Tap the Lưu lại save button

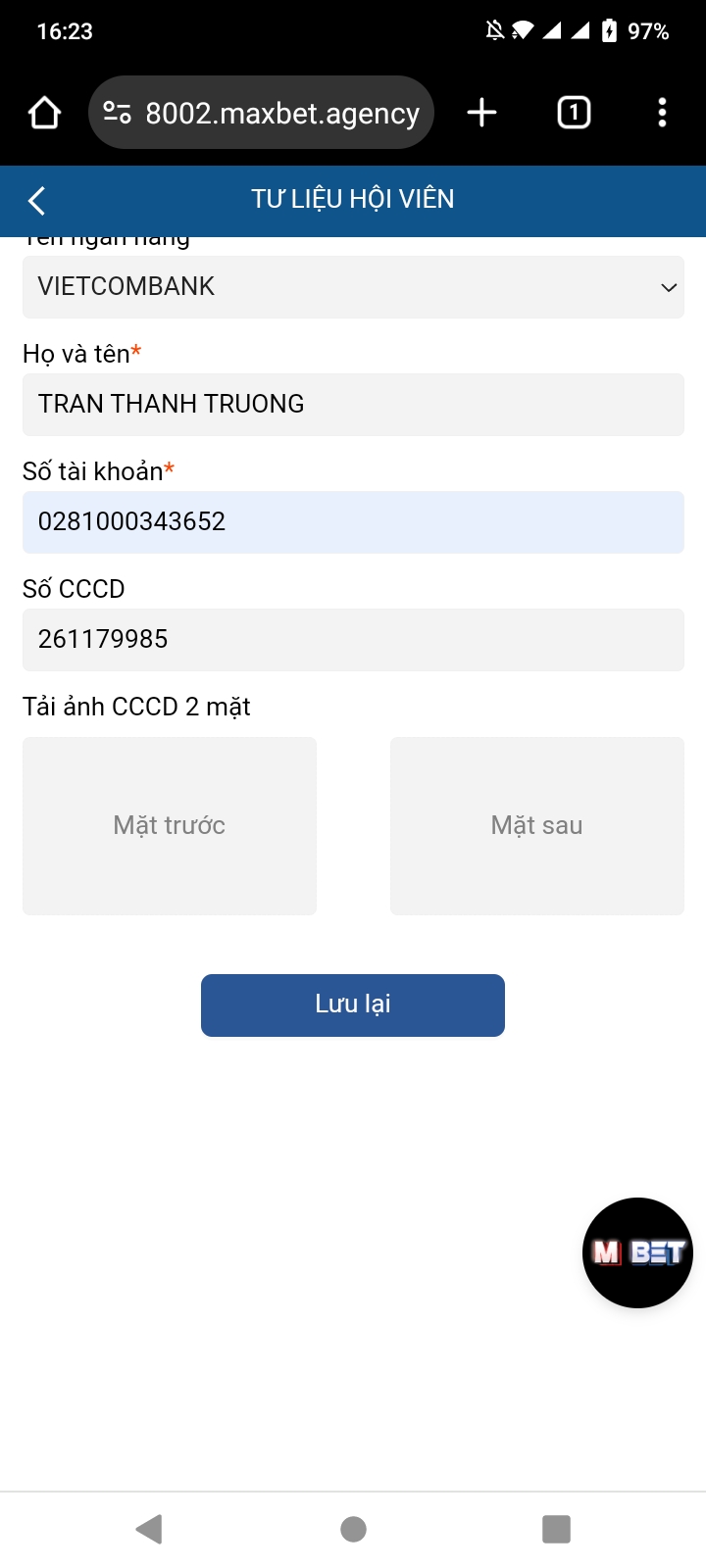[x=353, y=1005]
